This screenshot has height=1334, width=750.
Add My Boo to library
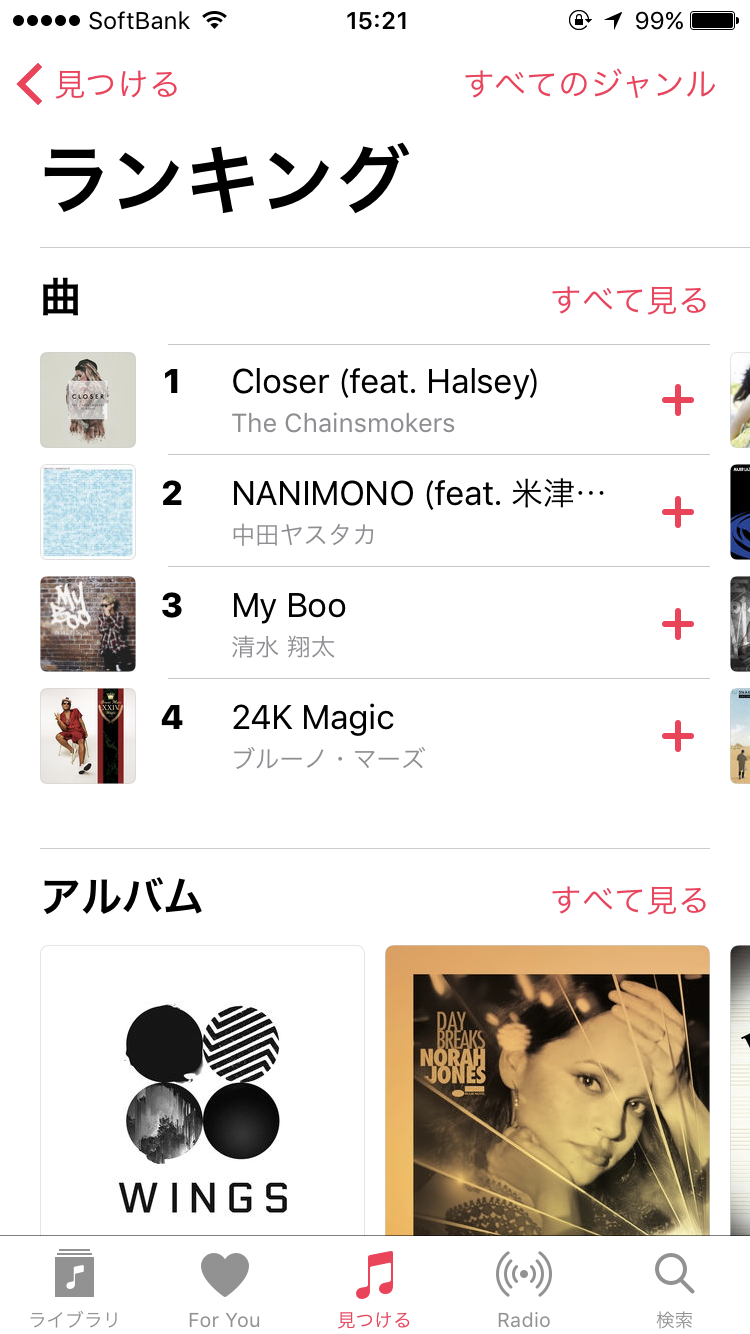(x=677, y=625)
